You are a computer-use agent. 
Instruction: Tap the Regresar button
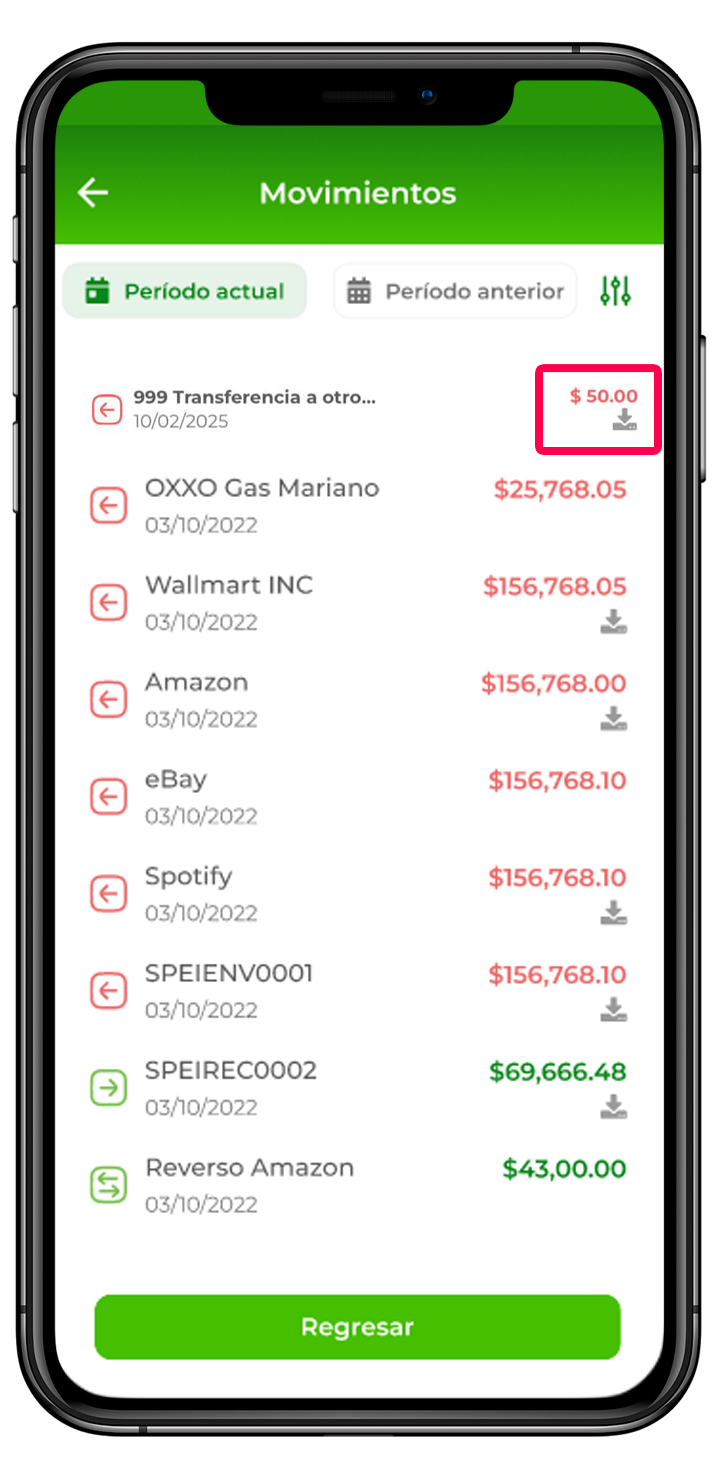358,1327
